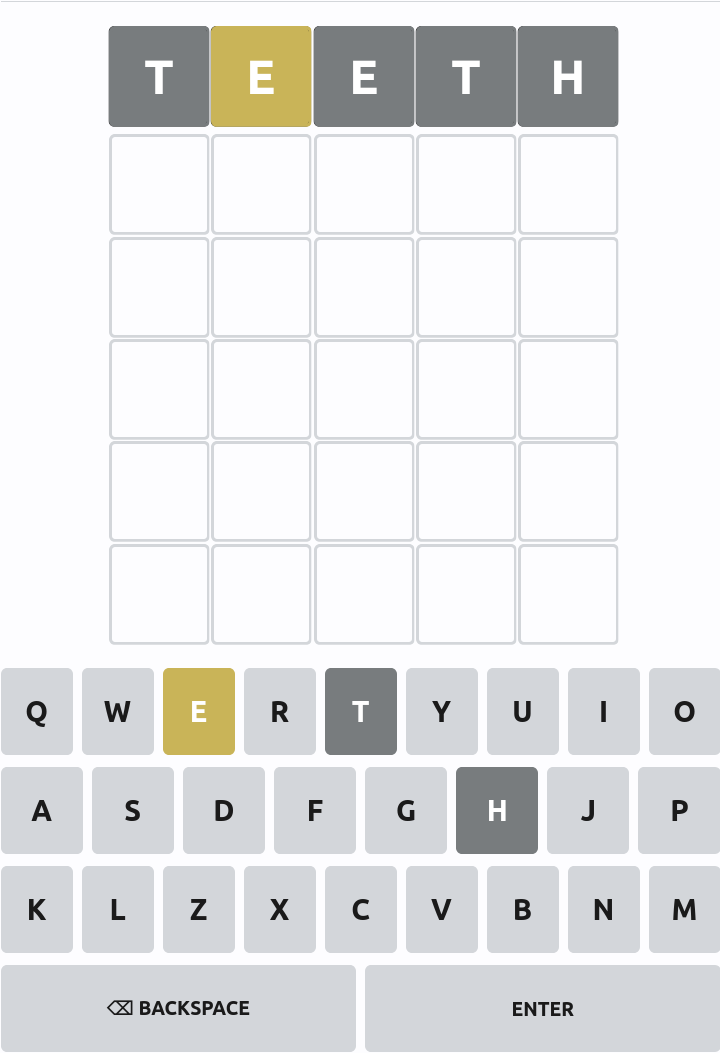Tap the letter B key

coord(523,909)
